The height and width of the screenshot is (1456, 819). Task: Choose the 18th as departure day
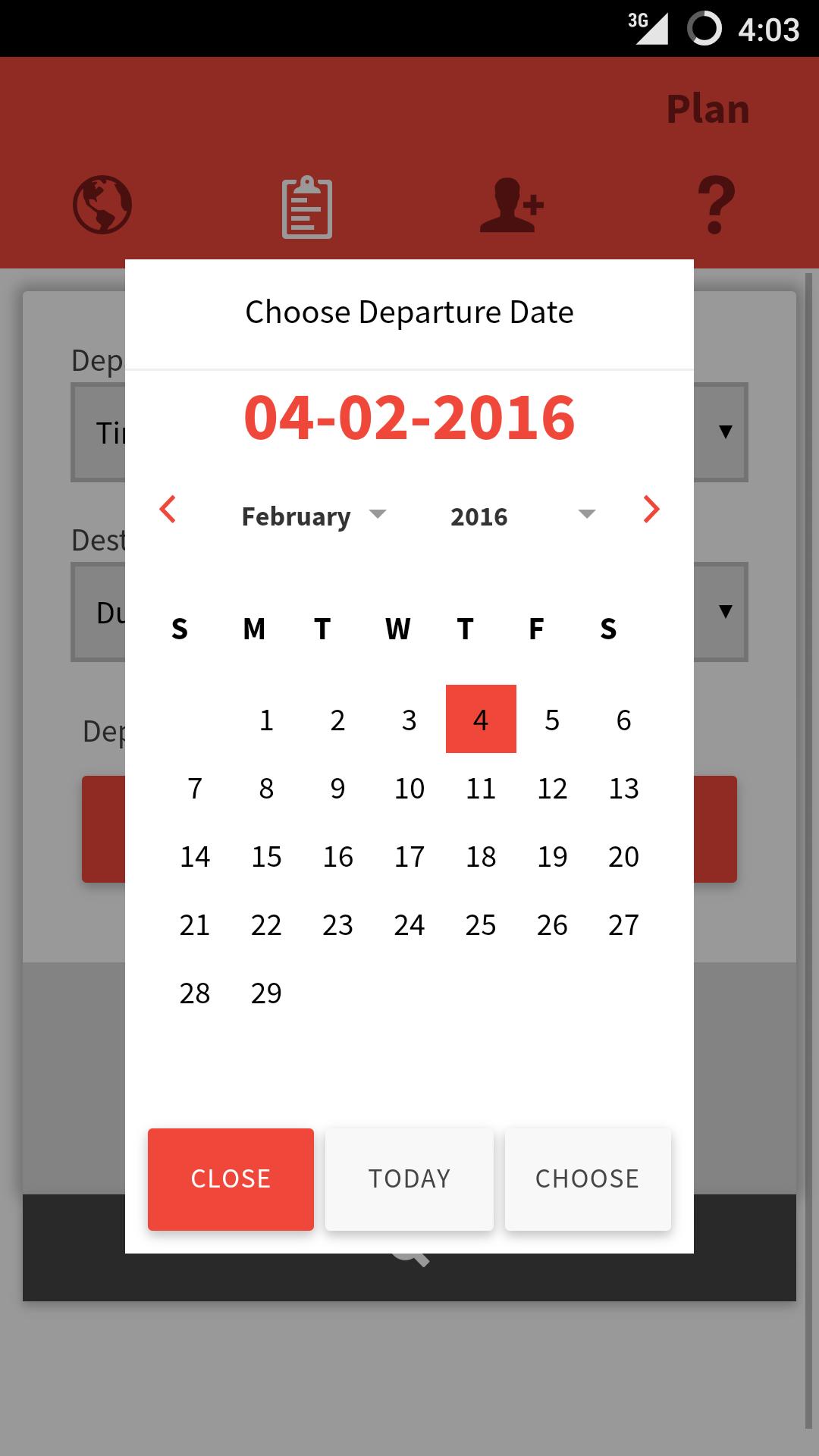[481, 857]
